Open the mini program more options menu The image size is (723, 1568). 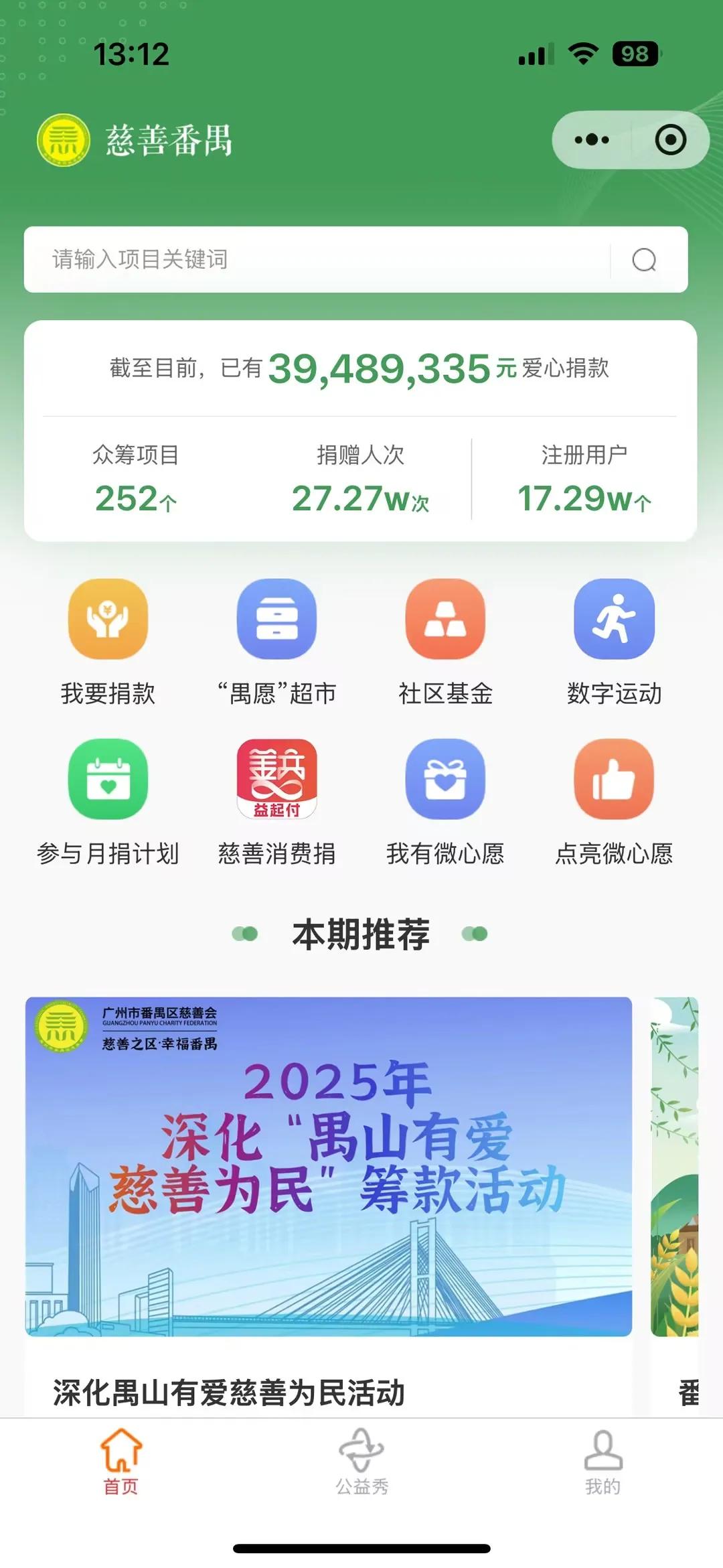pyautogui.click(x=592, y=140)
